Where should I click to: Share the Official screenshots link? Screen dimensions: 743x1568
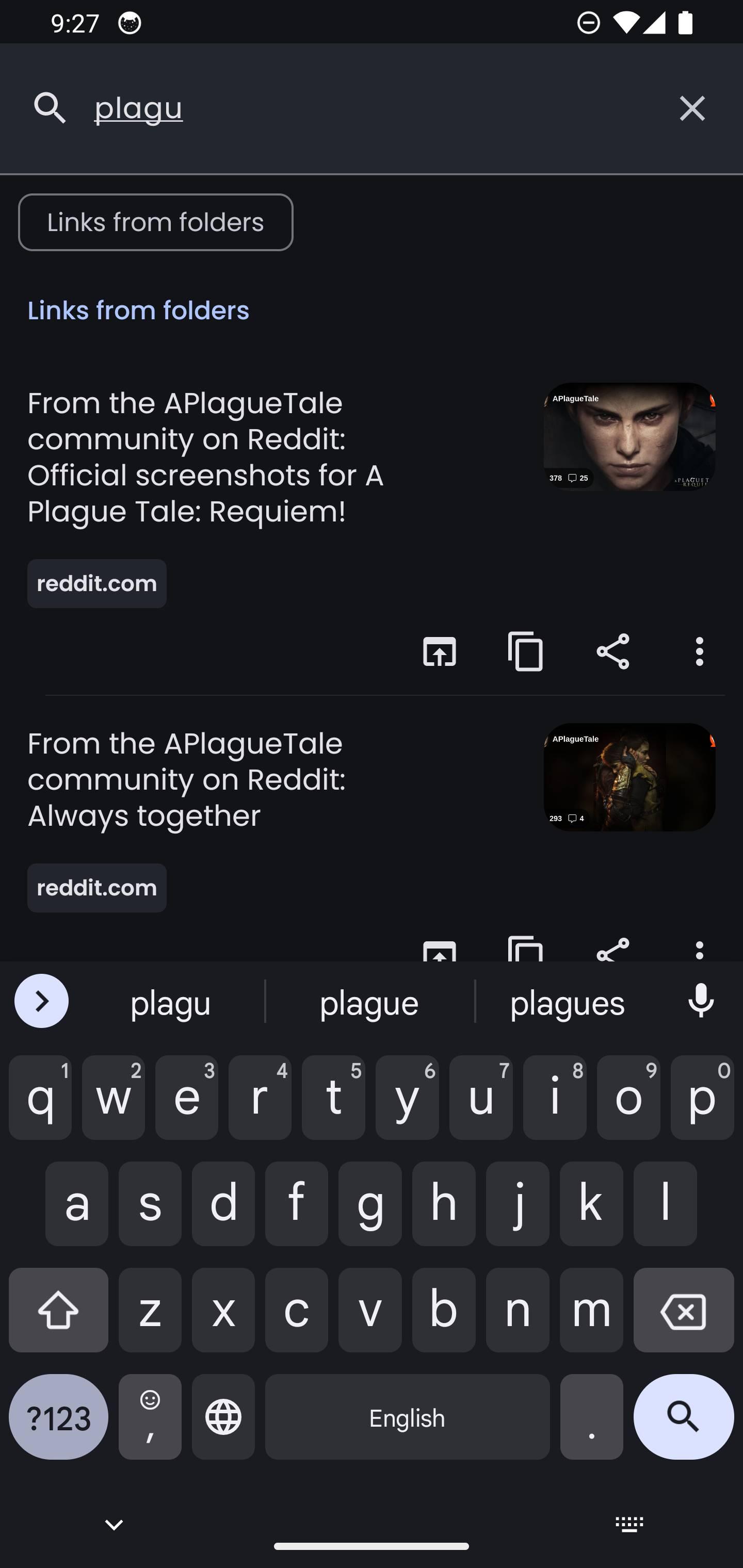612,651
